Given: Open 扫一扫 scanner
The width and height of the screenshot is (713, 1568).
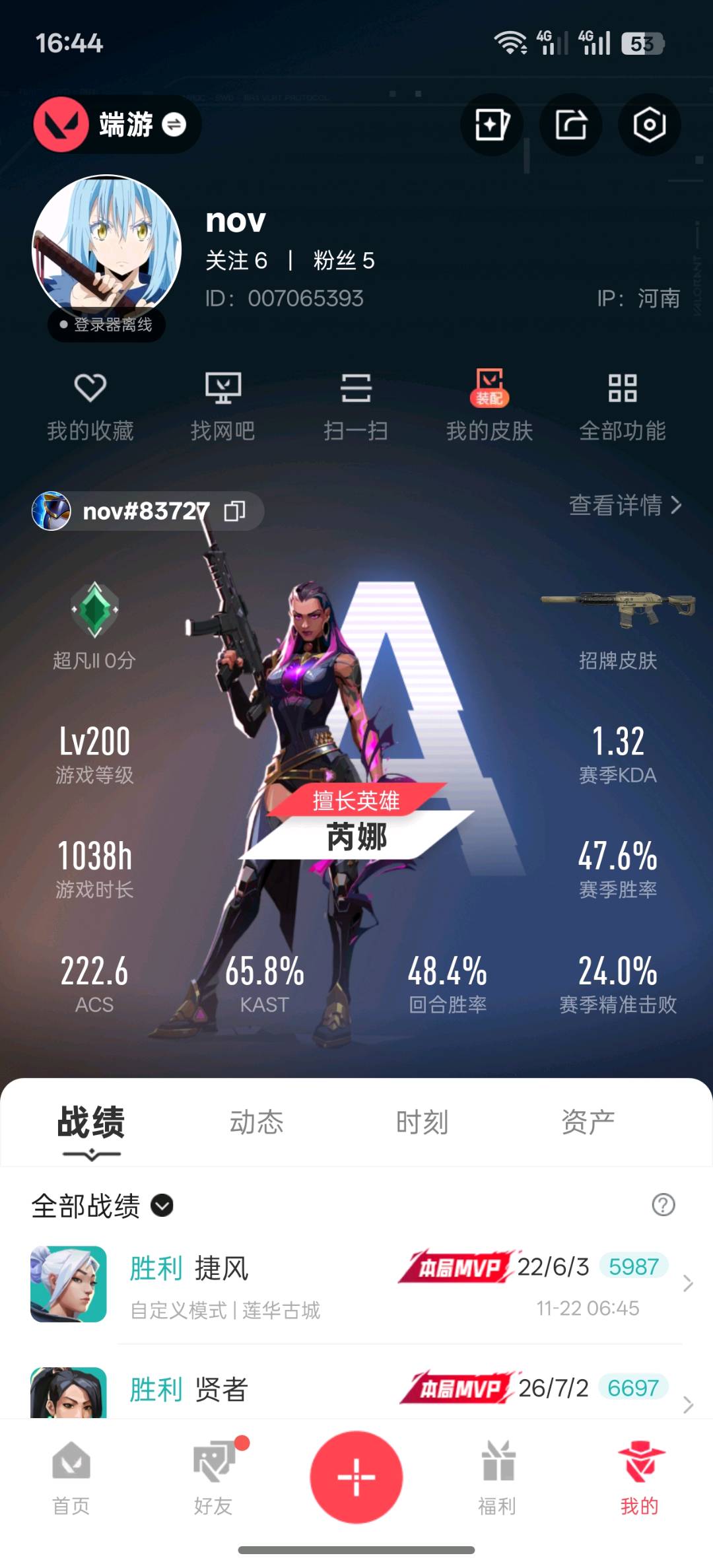Looking at the screenshot, I should tap(356, 406).
